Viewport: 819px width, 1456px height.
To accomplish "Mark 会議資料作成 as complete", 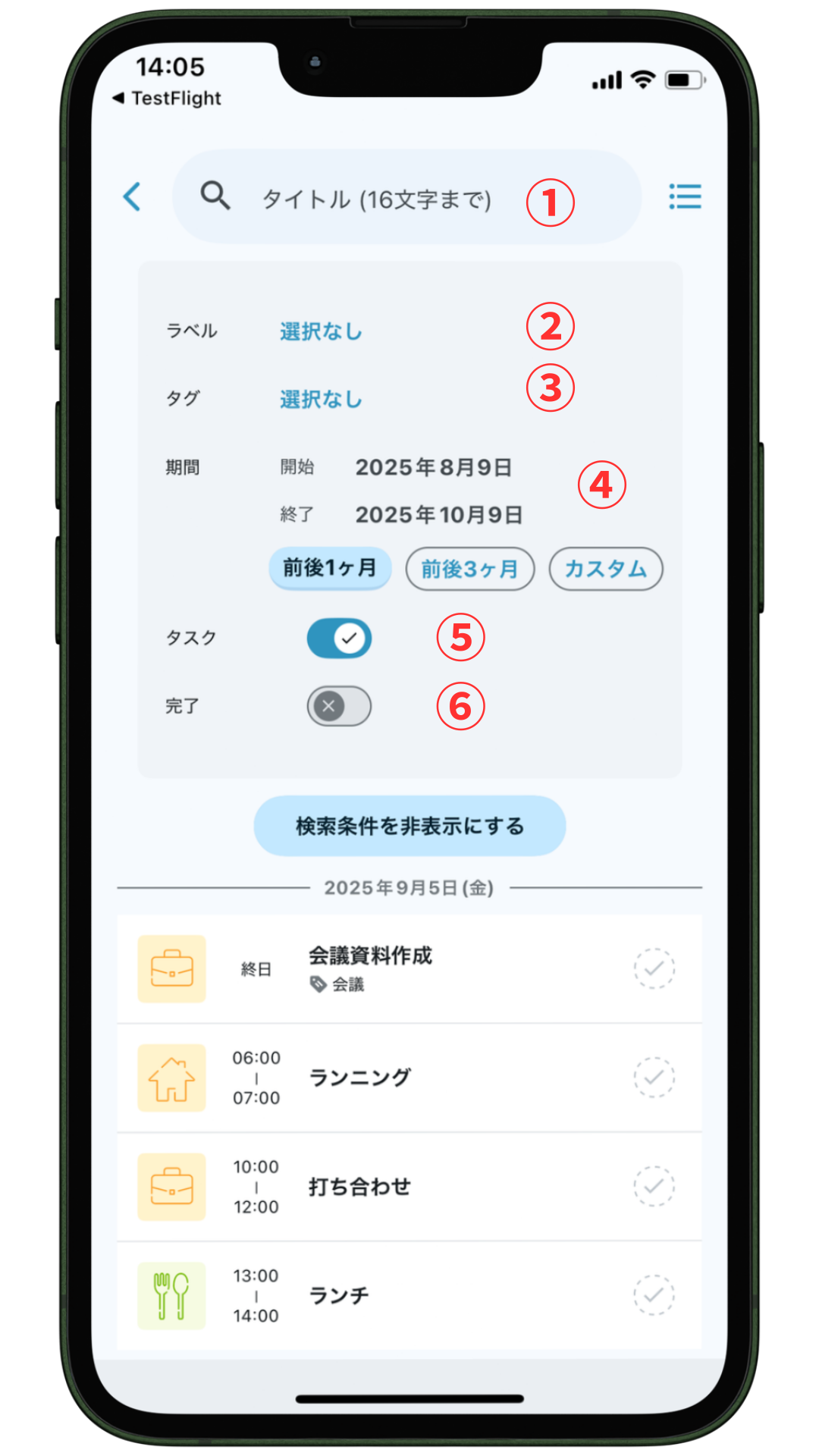I will click(x=654, y=968).
